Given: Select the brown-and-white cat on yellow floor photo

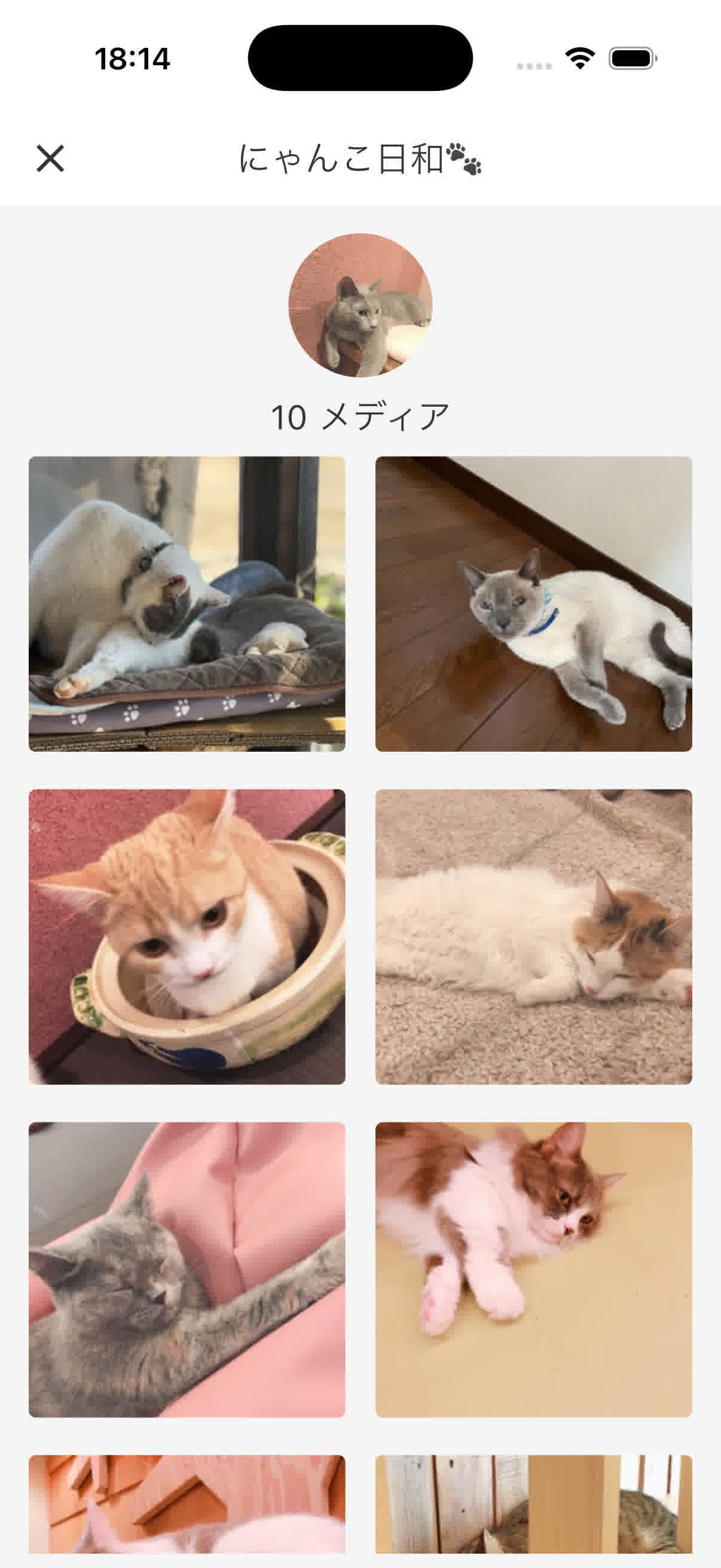Looking at the screenshot, I should 533,1269.
